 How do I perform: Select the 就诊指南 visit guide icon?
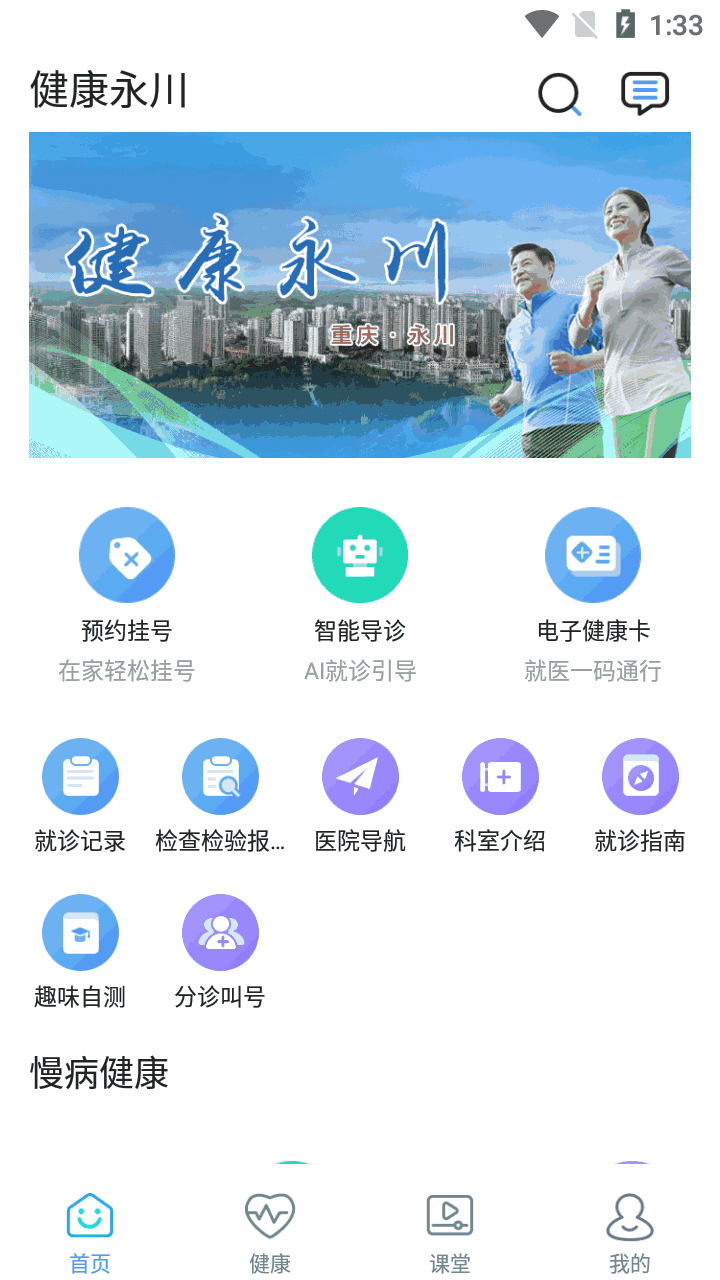[x=640, y=776]
